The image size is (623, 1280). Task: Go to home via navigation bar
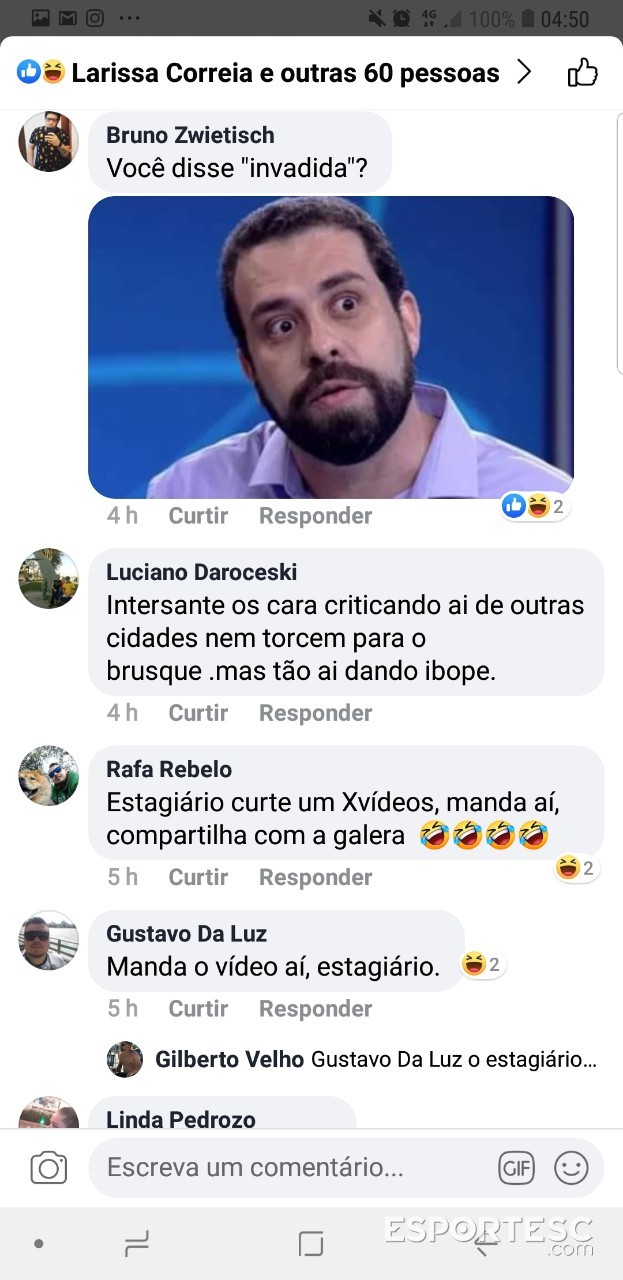(x=311, y=1244)
